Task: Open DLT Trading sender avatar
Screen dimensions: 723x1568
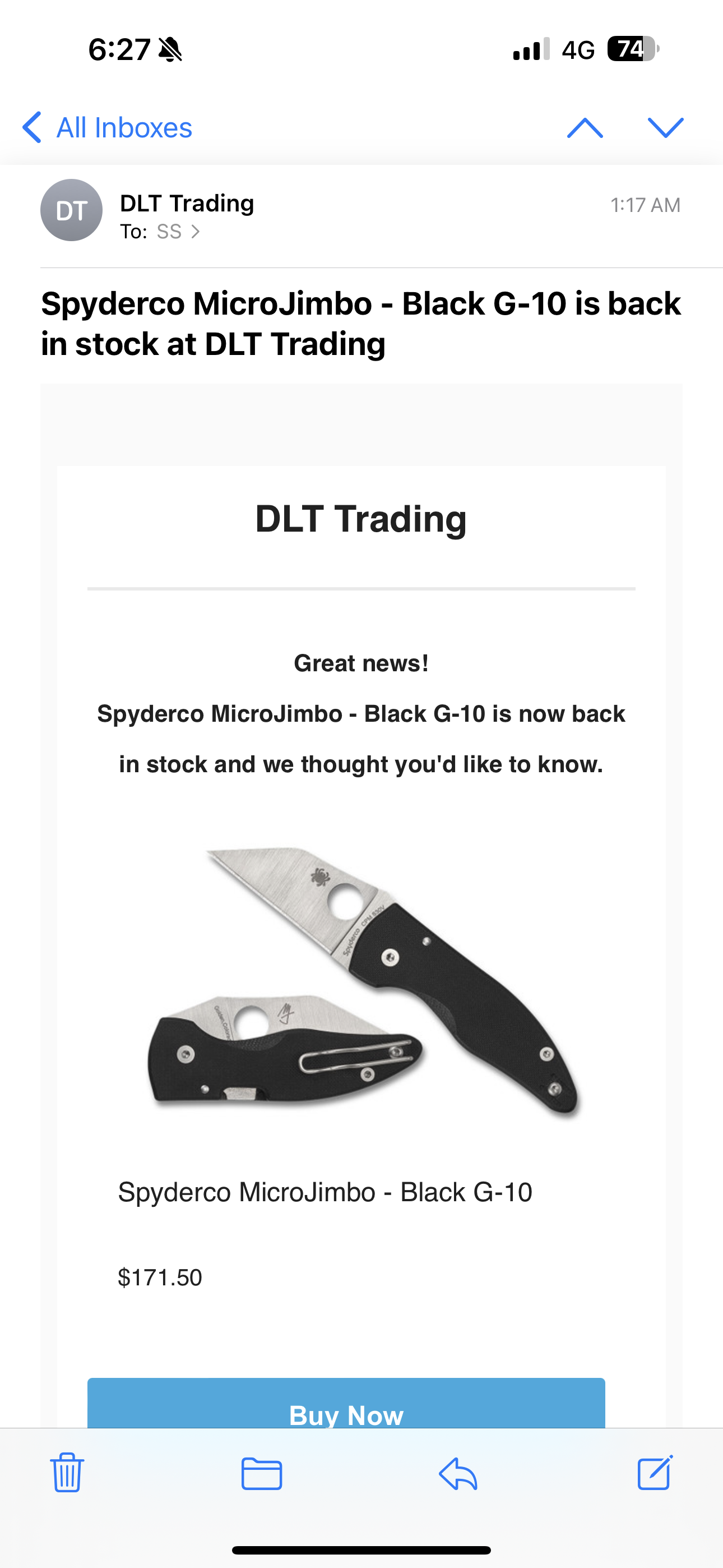Action: [71, 210]
